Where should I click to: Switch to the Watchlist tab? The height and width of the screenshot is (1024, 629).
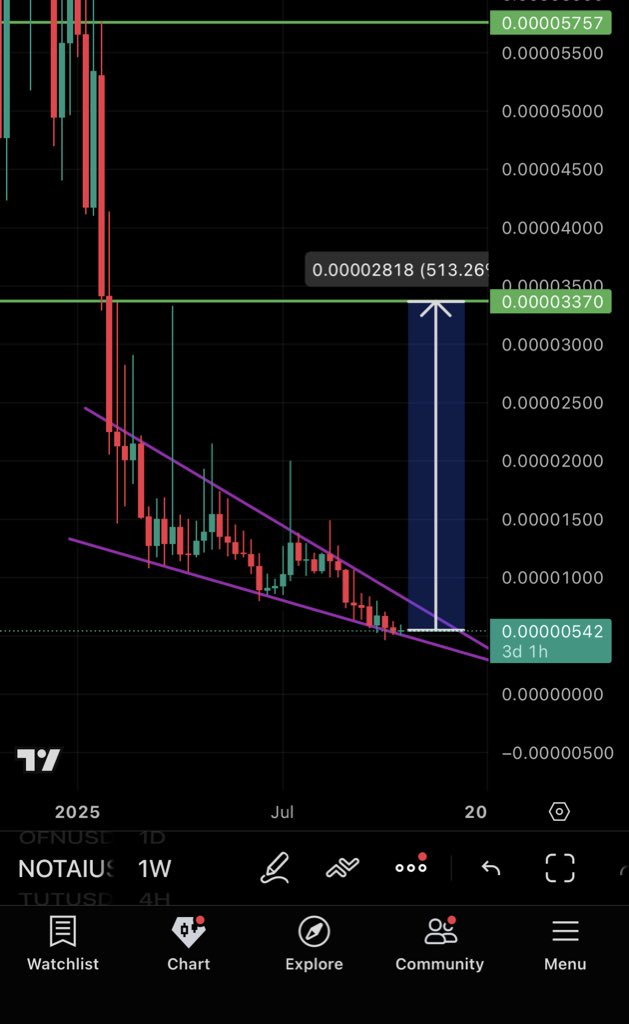62,944
